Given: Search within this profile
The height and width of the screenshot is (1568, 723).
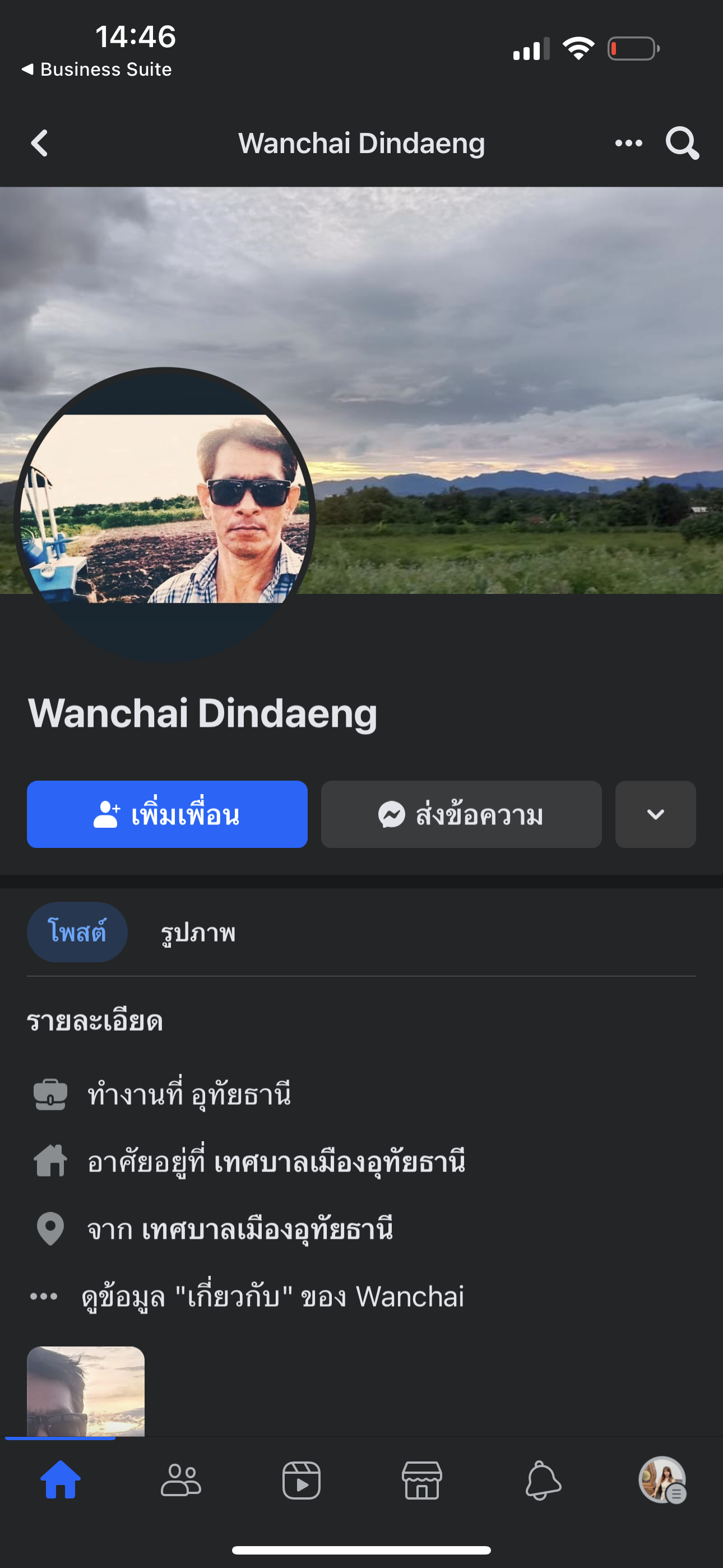Looking at the screenshot, I should click(x=682, y=144).
